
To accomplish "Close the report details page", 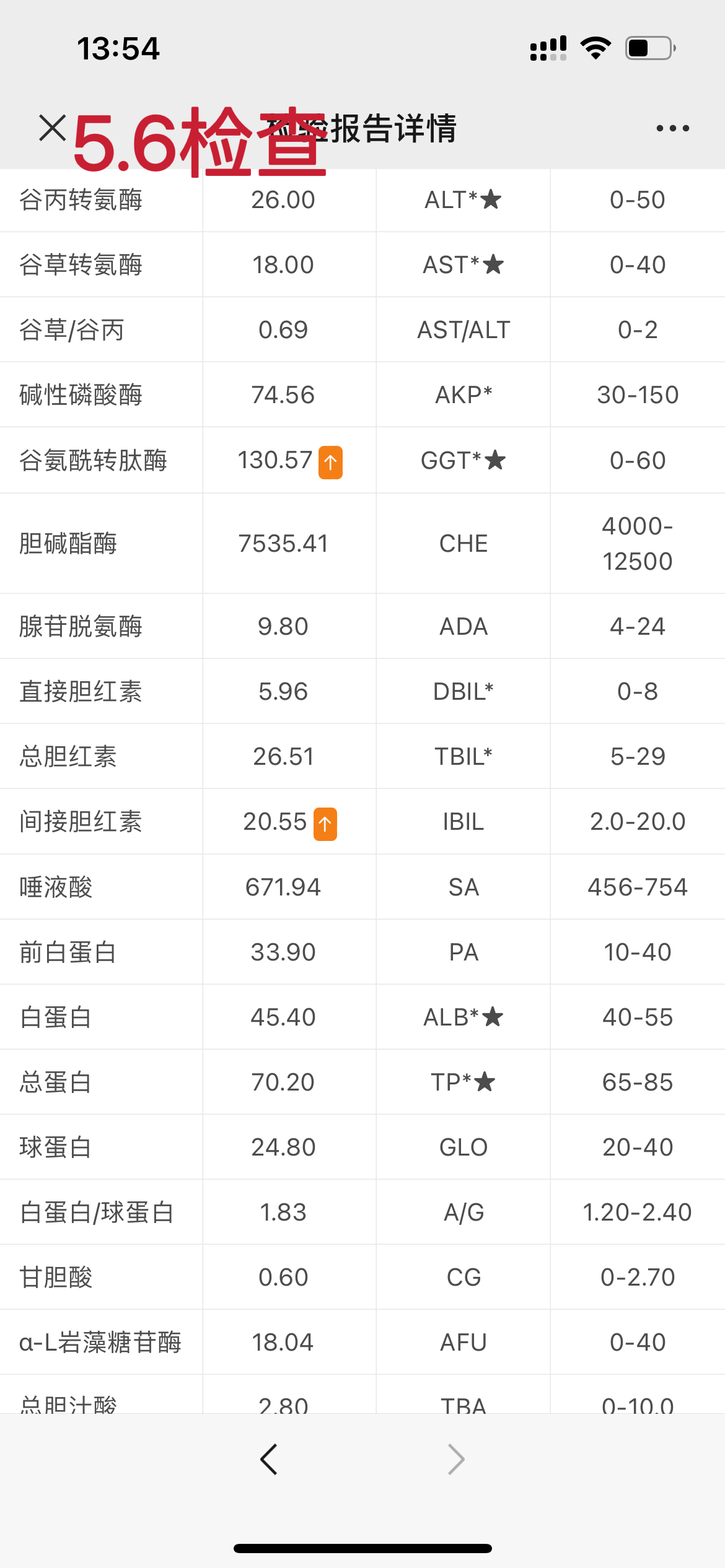I will 52,128.
